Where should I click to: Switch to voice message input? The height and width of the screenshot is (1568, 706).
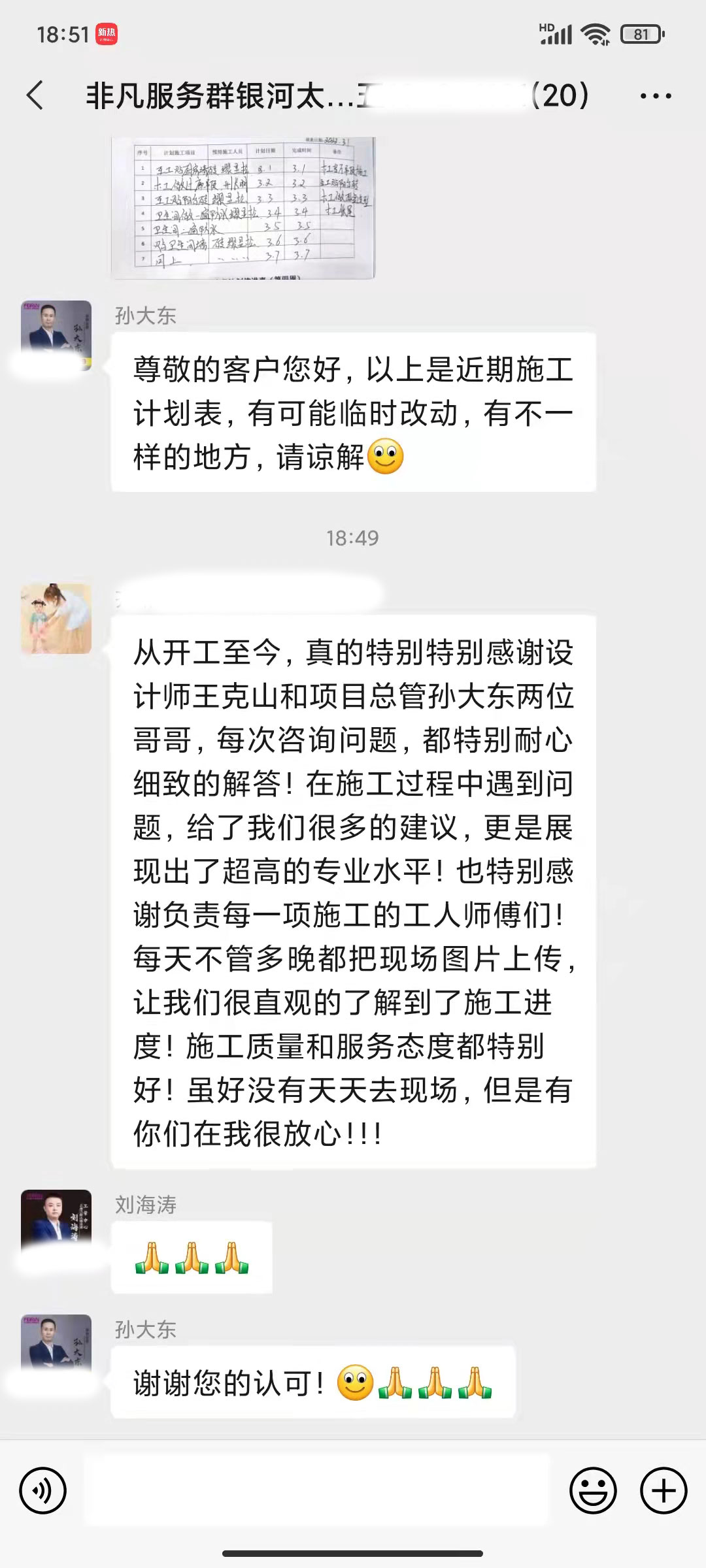point(43,1491)
